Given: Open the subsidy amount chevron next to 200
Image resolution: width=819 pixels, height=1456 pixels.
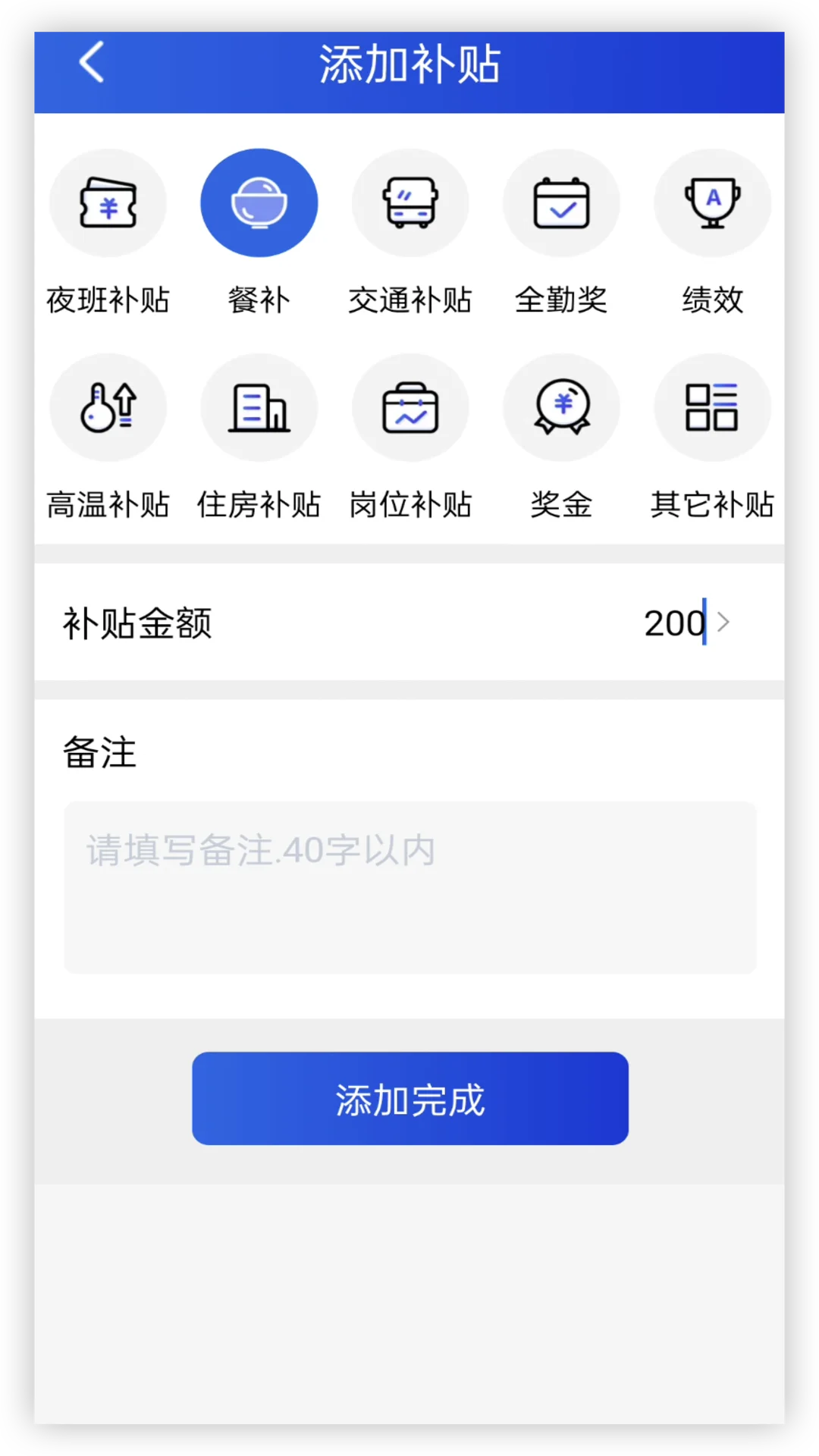Looking at the screenshot, I should click(x=723, y=622).
